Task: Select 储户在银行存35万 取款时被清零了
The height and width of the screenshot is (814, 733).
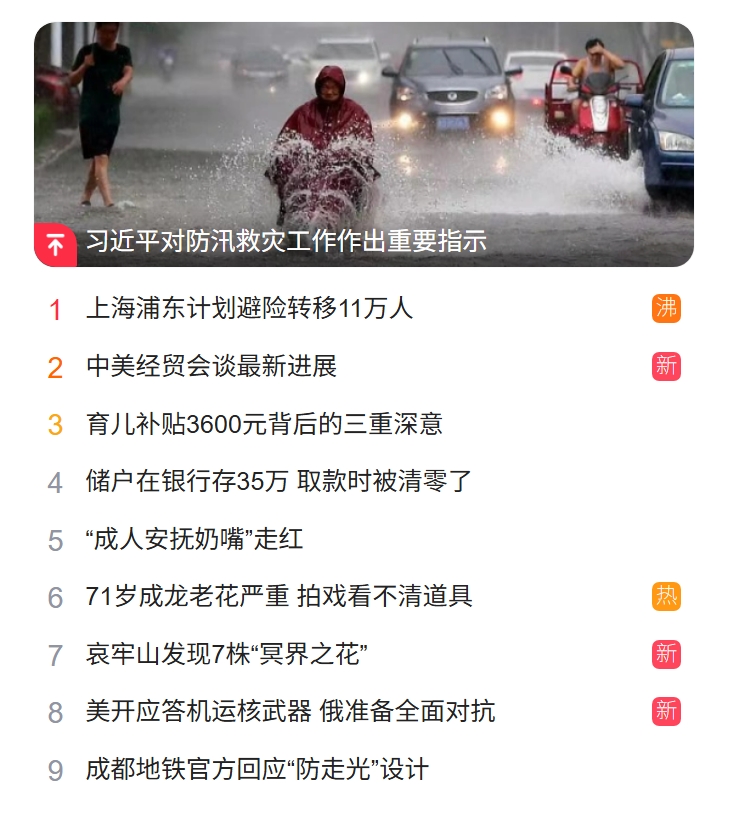Action: point(278,483)
